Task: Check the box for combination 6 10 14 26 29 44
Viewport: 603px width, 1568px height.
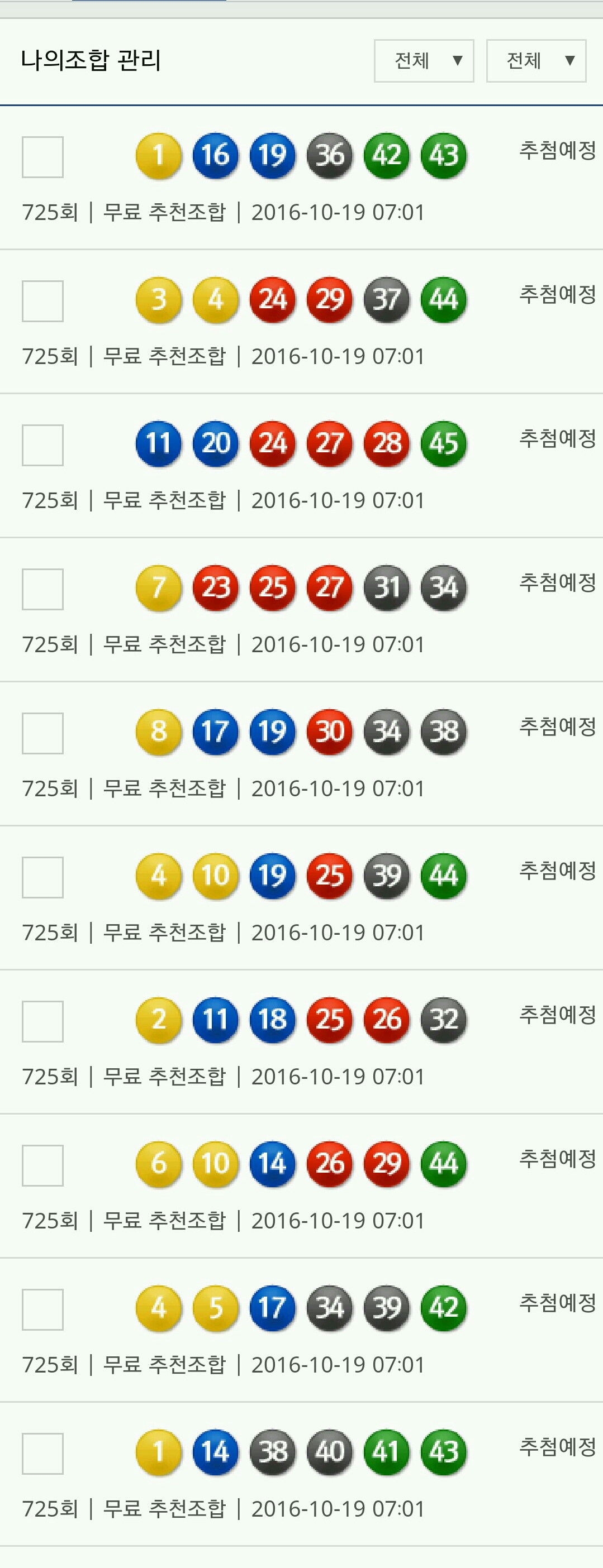Action: [42, 1165]
